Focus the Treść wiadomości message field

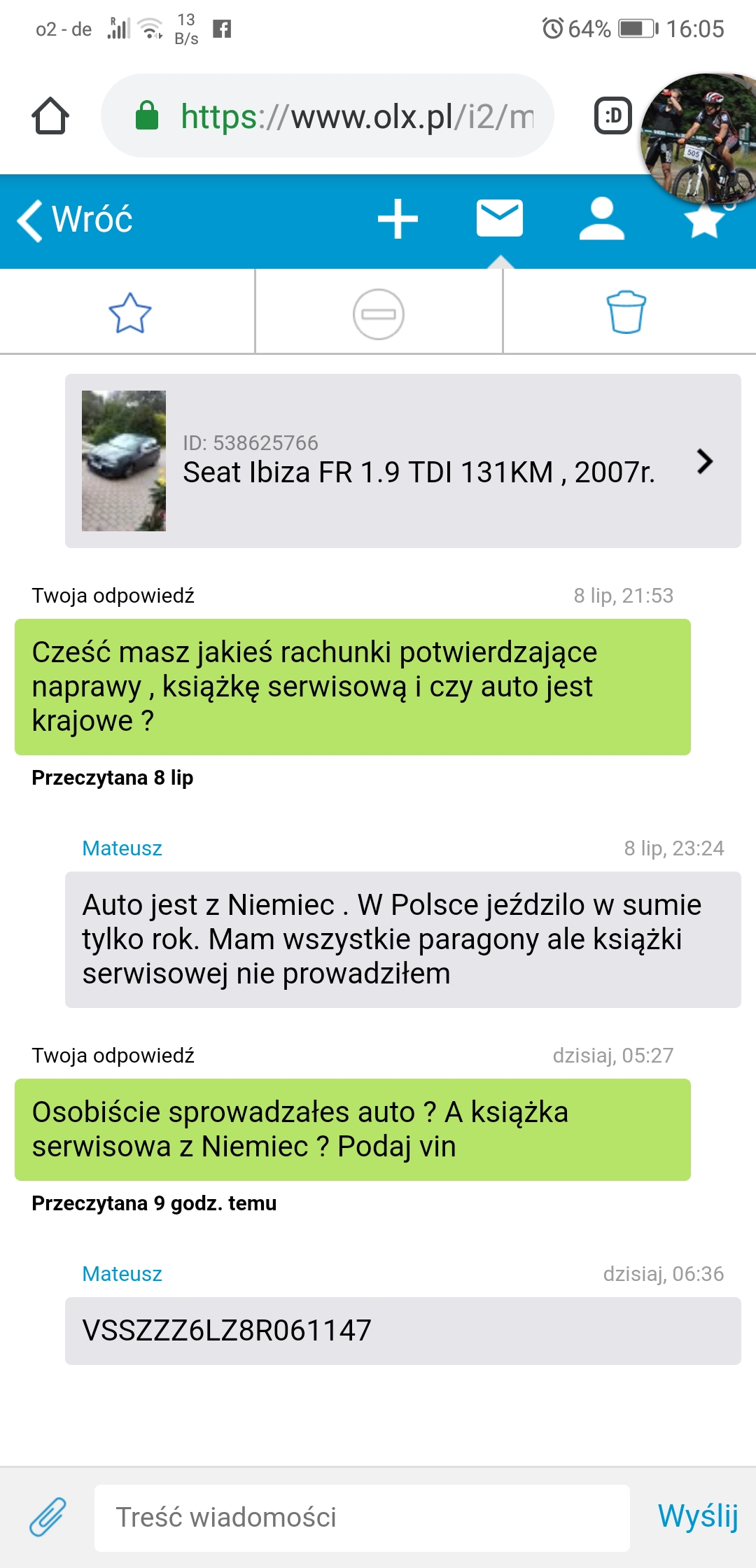tap(362, 1517)
